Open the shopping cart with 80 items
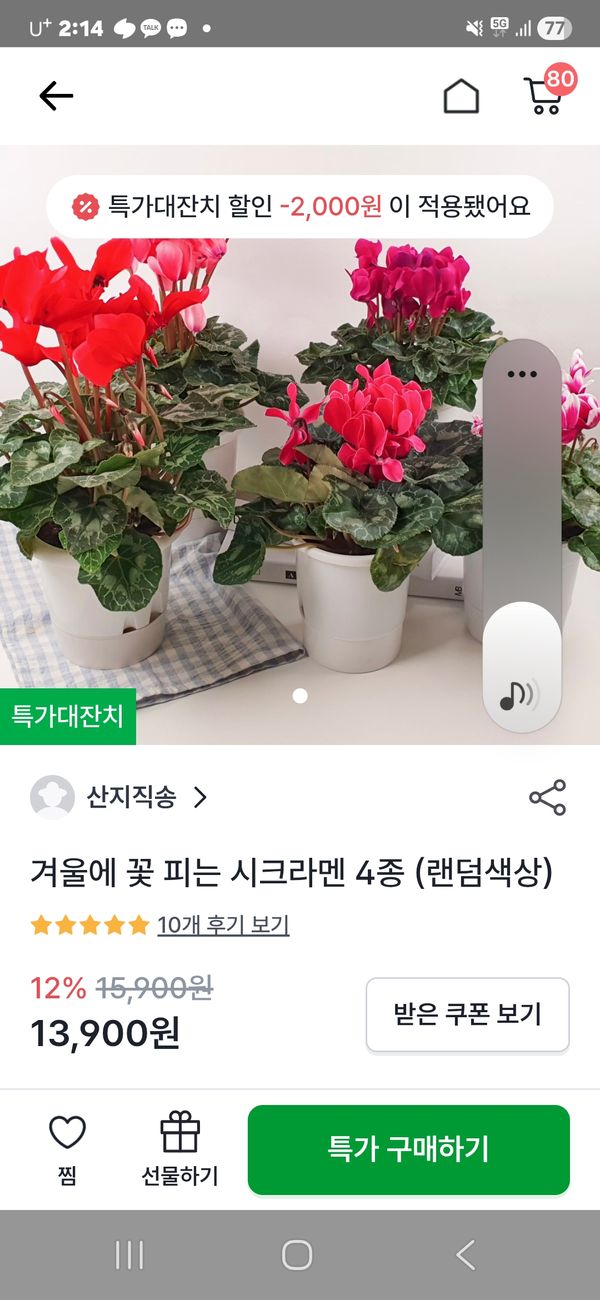Viewport: 600px width, 1300px height. (545, 94)
